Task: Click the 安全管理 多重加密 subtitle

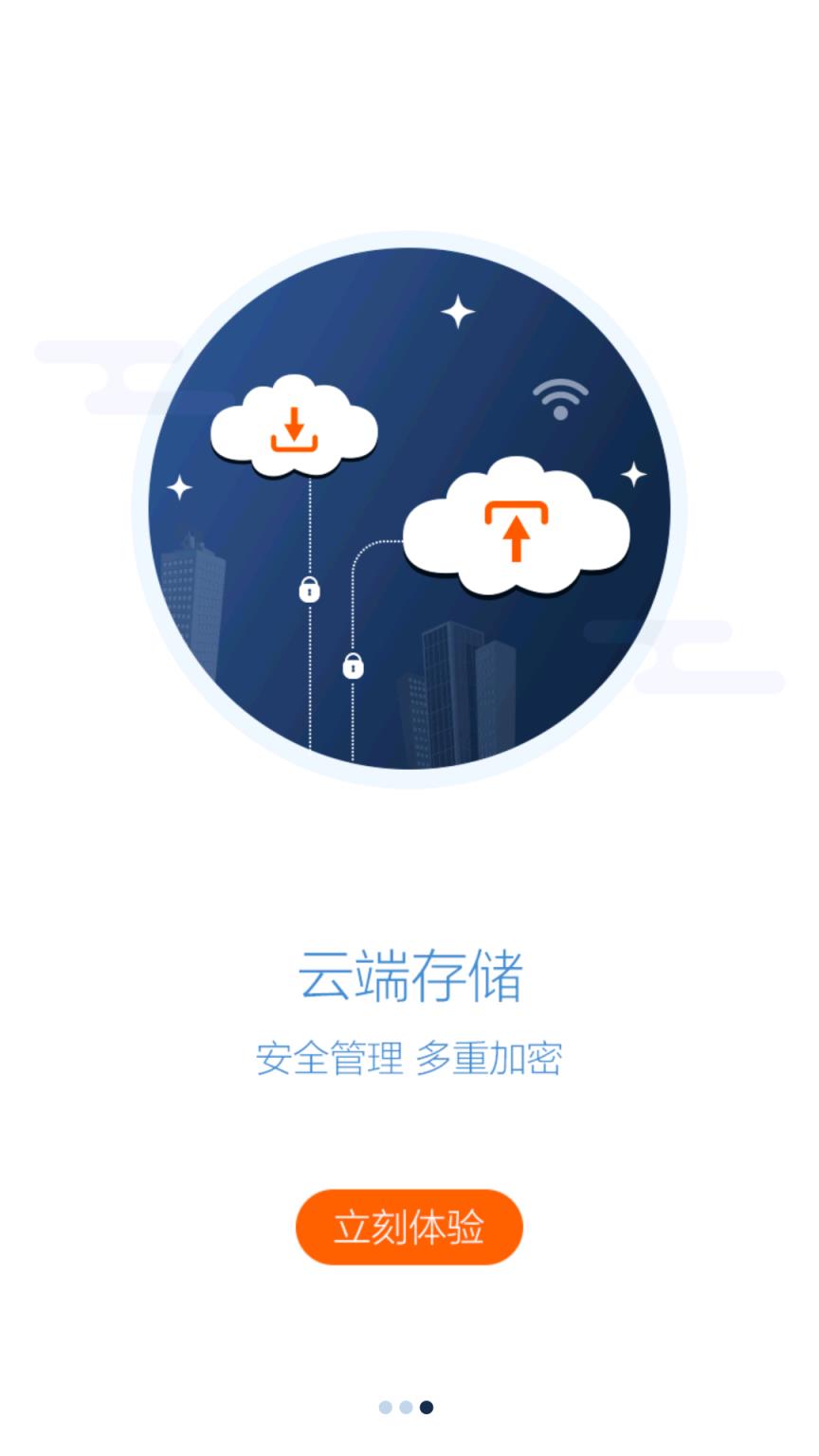Action: pyautogui.click(x=409, y=1059)
